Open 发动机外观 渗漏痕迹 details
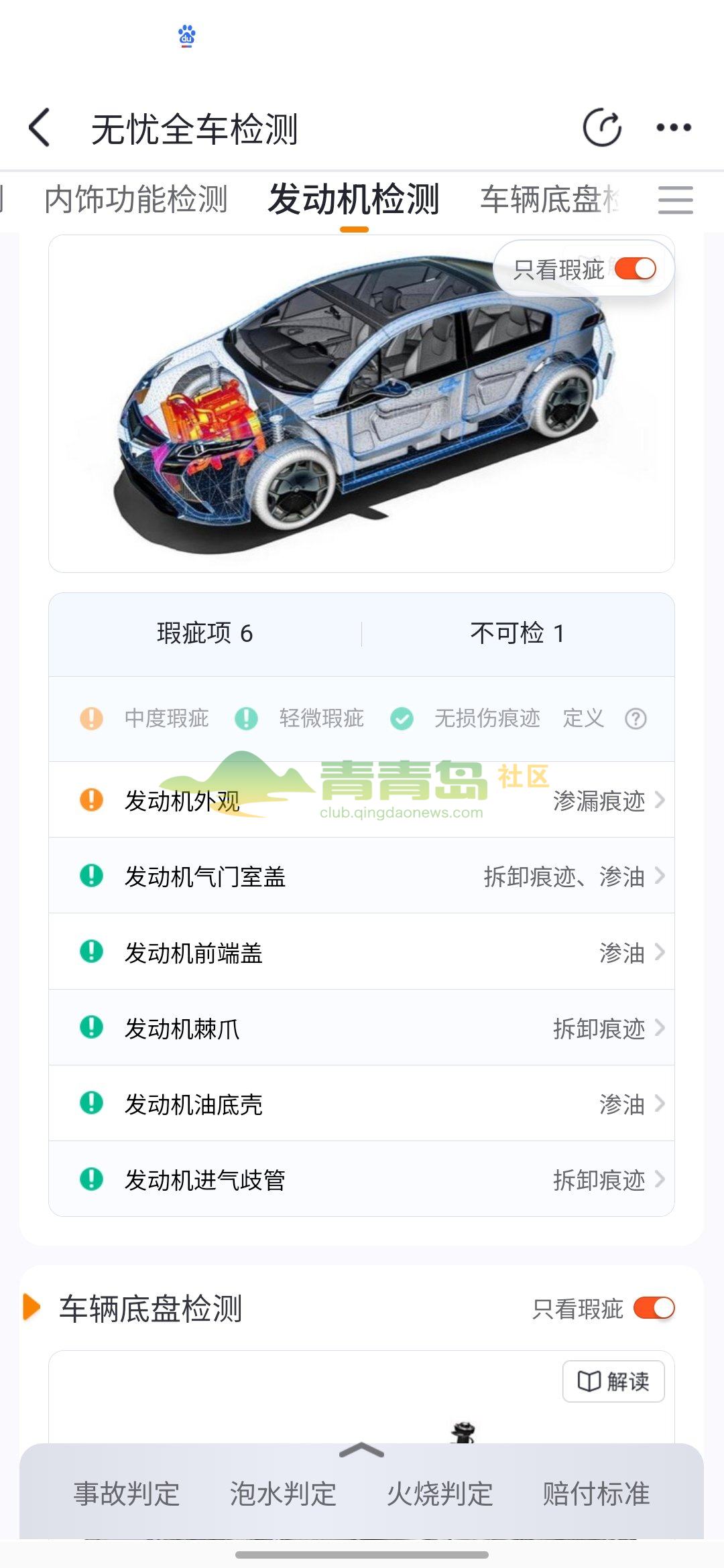724x1568 pixels. pos(362,800)
